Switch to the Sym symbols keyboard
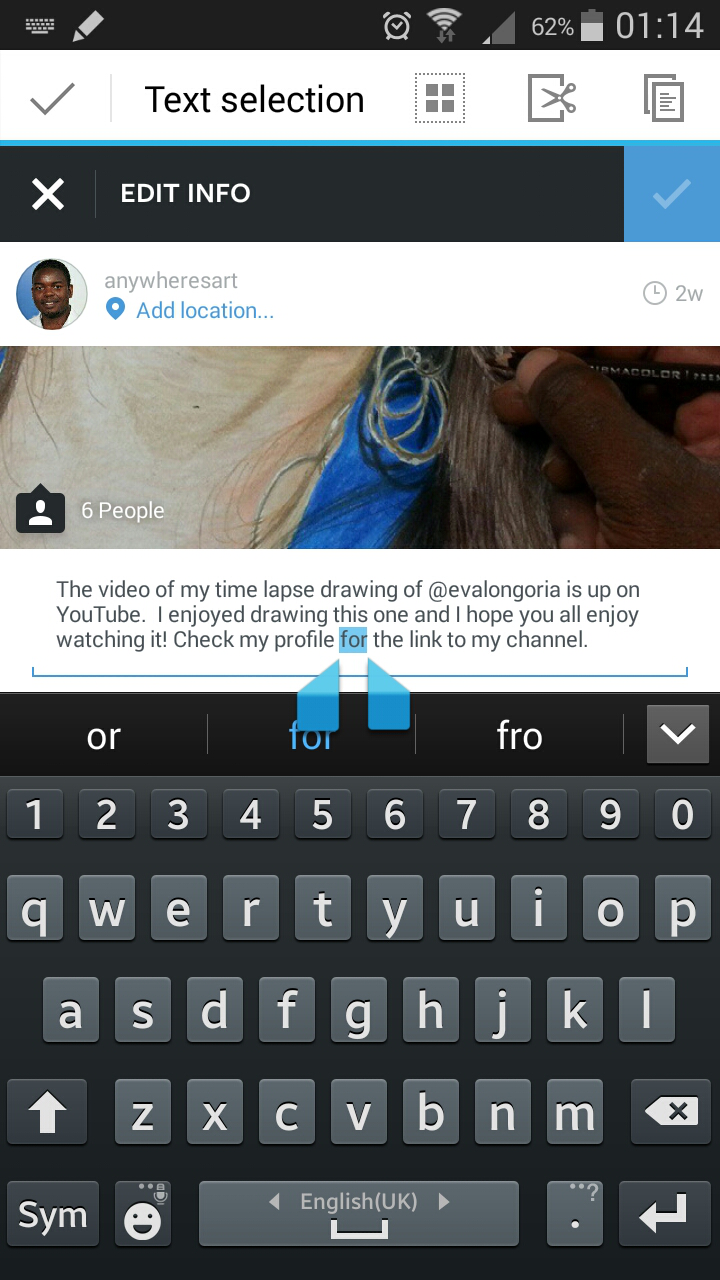720x1280 pixels. pyautogui.click(x=52, y=1215)
